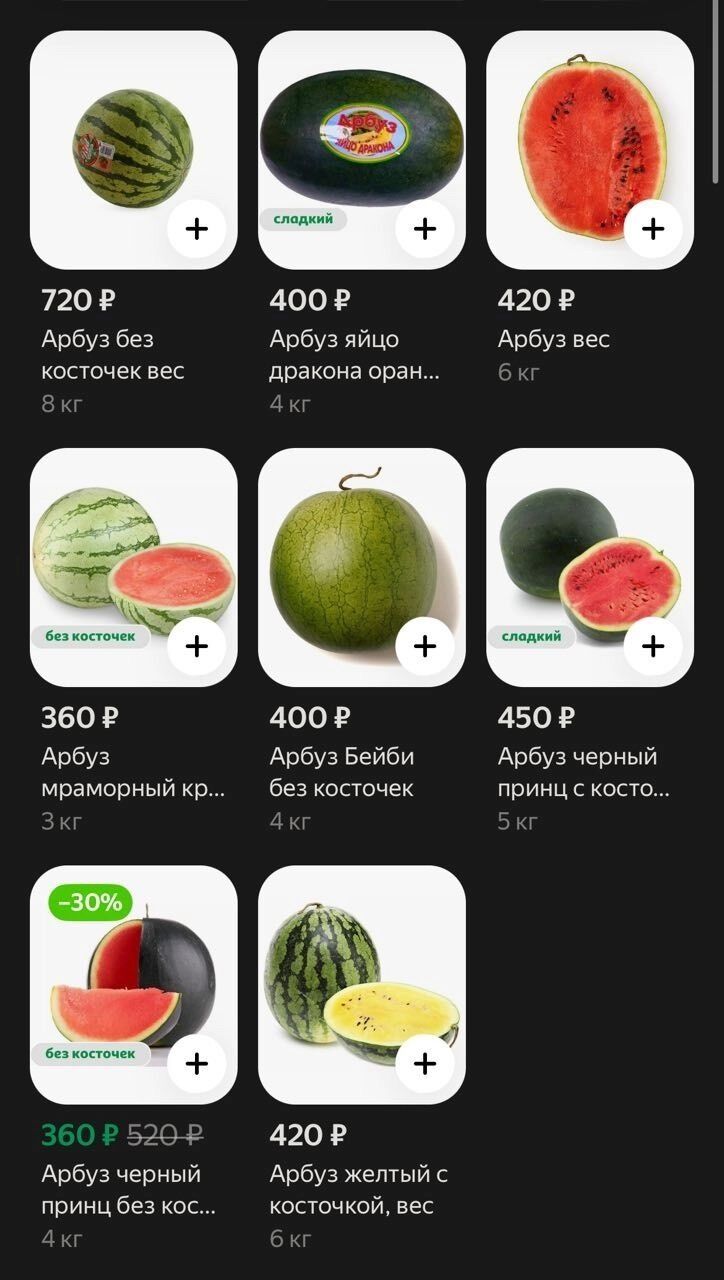
Task: Add the 420 ₽ Арбуз вес to cart
Action: (653, 229)
